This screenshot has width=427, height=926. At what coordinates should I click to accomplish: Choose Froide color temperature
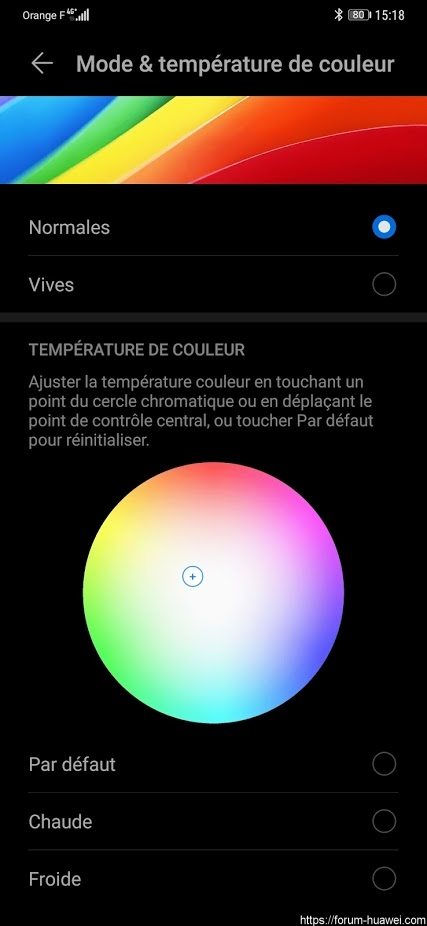coord(213,879)
